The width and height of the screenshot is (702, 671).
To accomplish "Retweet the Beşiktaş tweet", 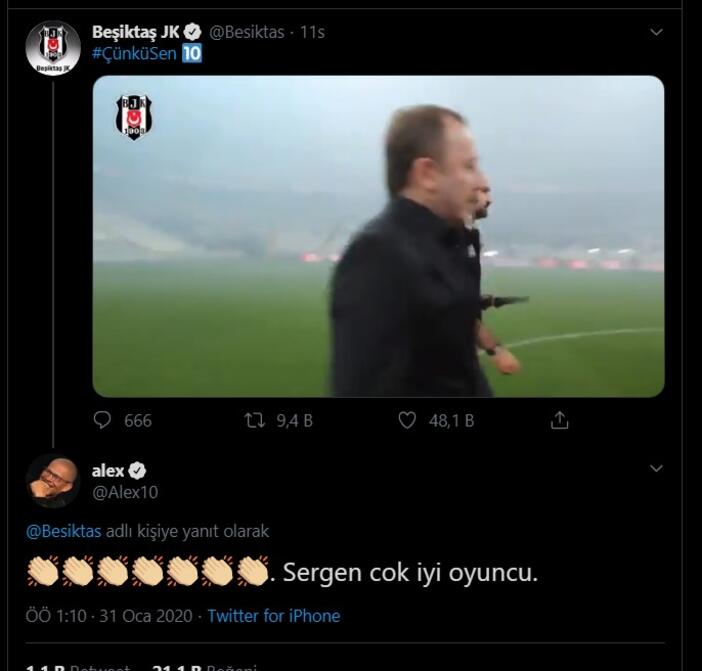I will coord(255,421).
